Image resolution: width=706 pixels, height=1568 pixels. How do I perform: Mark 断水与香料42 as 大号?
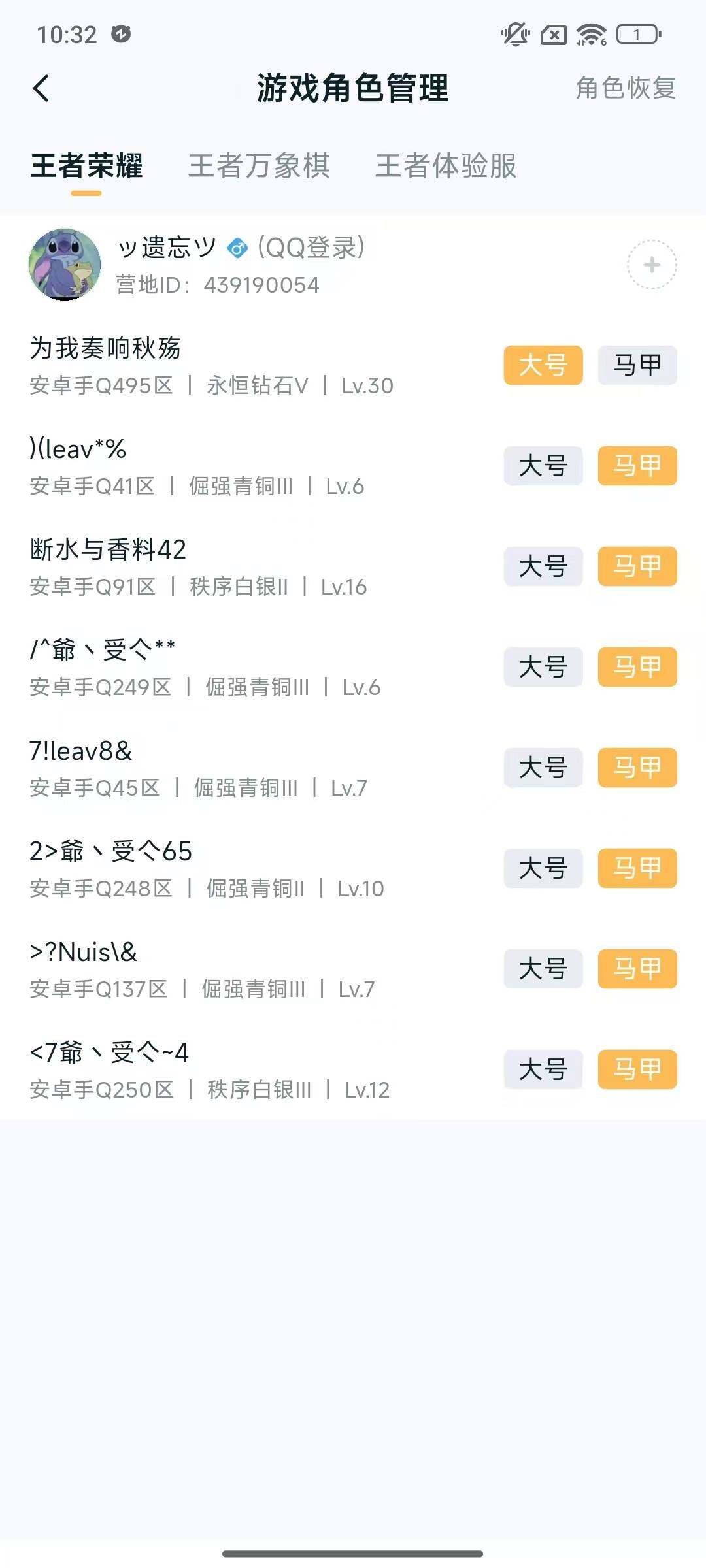click(x=543, y=567)
